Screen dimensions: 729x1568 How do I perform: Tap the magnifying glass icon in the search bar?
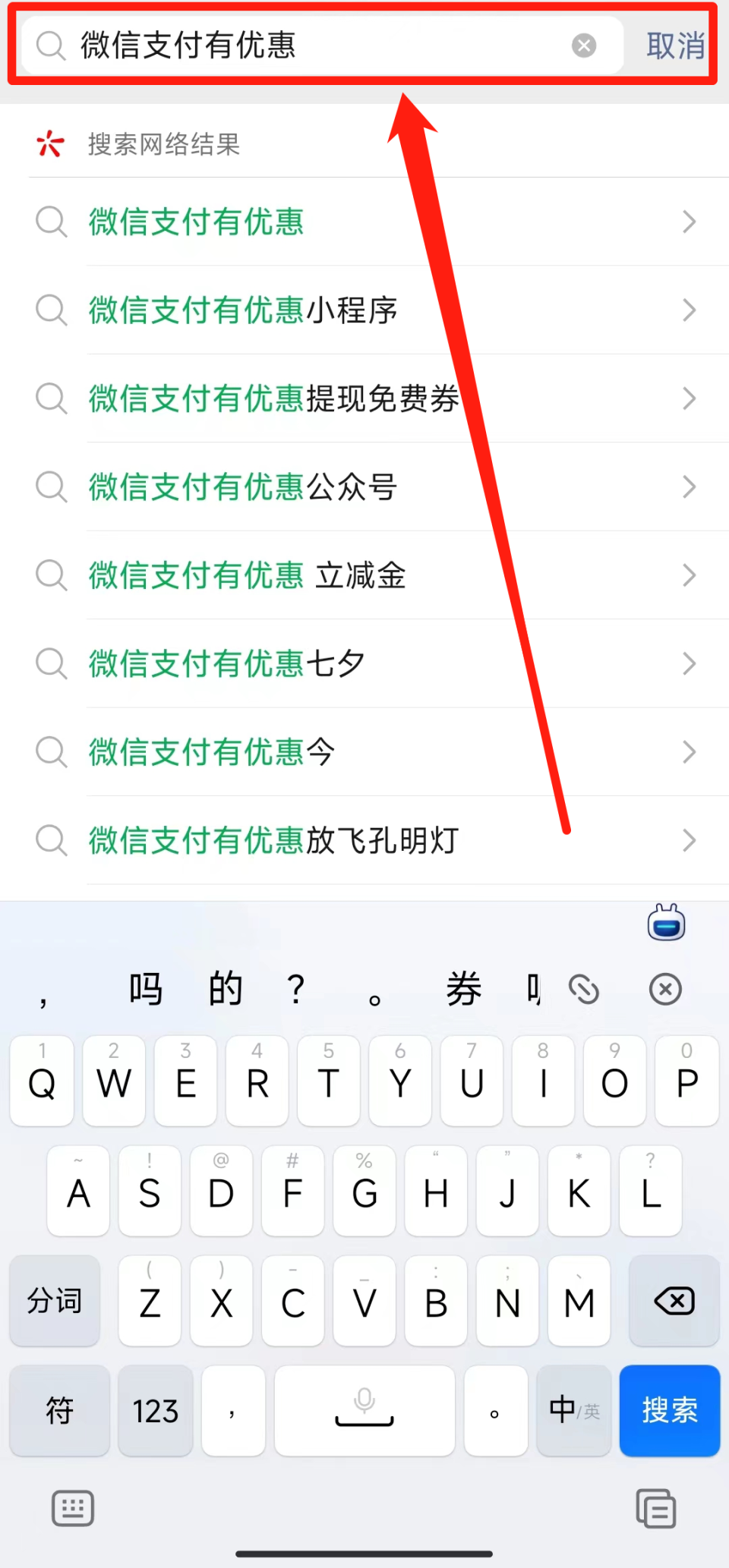coord(50,46)
